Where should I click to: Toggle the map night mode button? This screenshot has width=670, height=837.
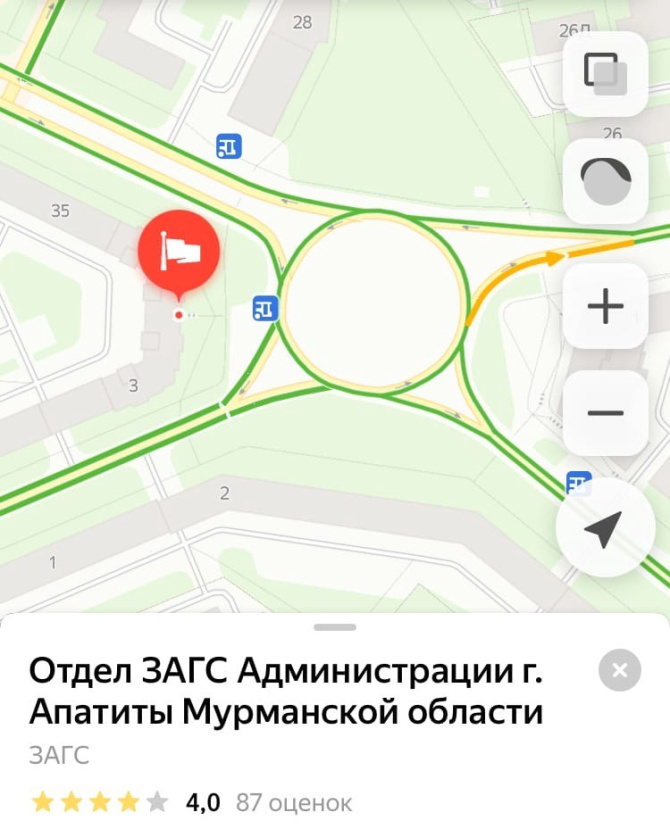[604, 181]
